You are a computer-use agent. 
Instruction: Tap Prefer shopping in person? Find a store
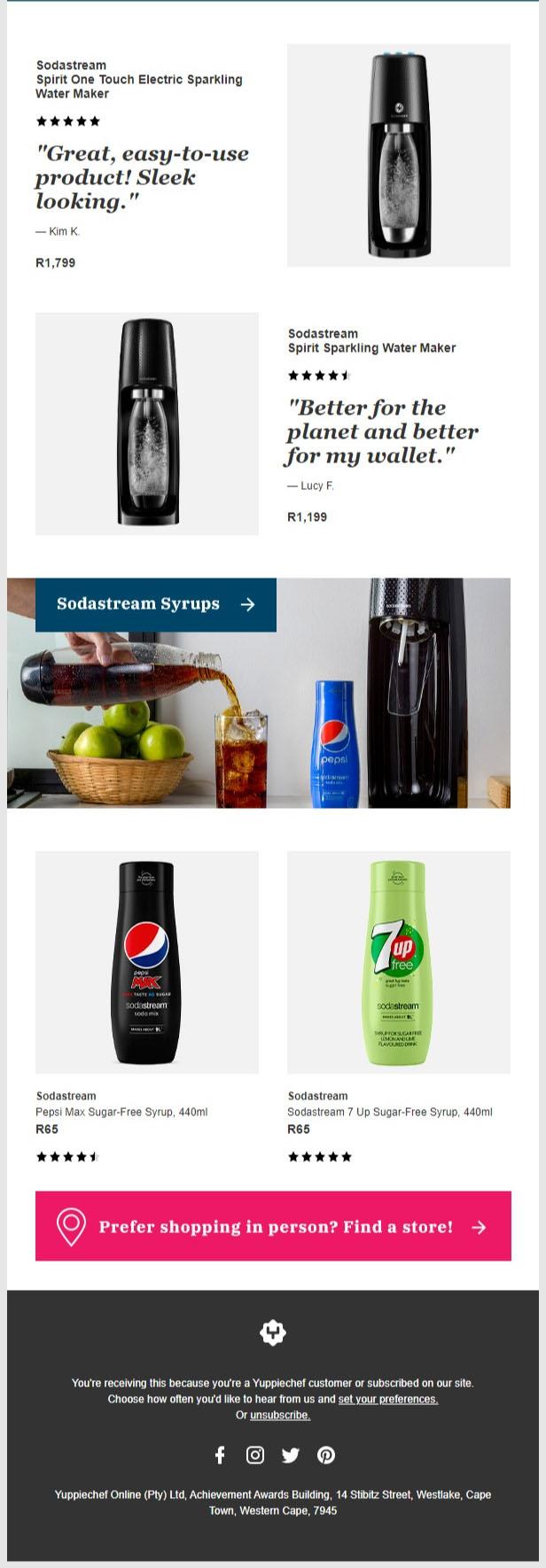(273, 1226)
